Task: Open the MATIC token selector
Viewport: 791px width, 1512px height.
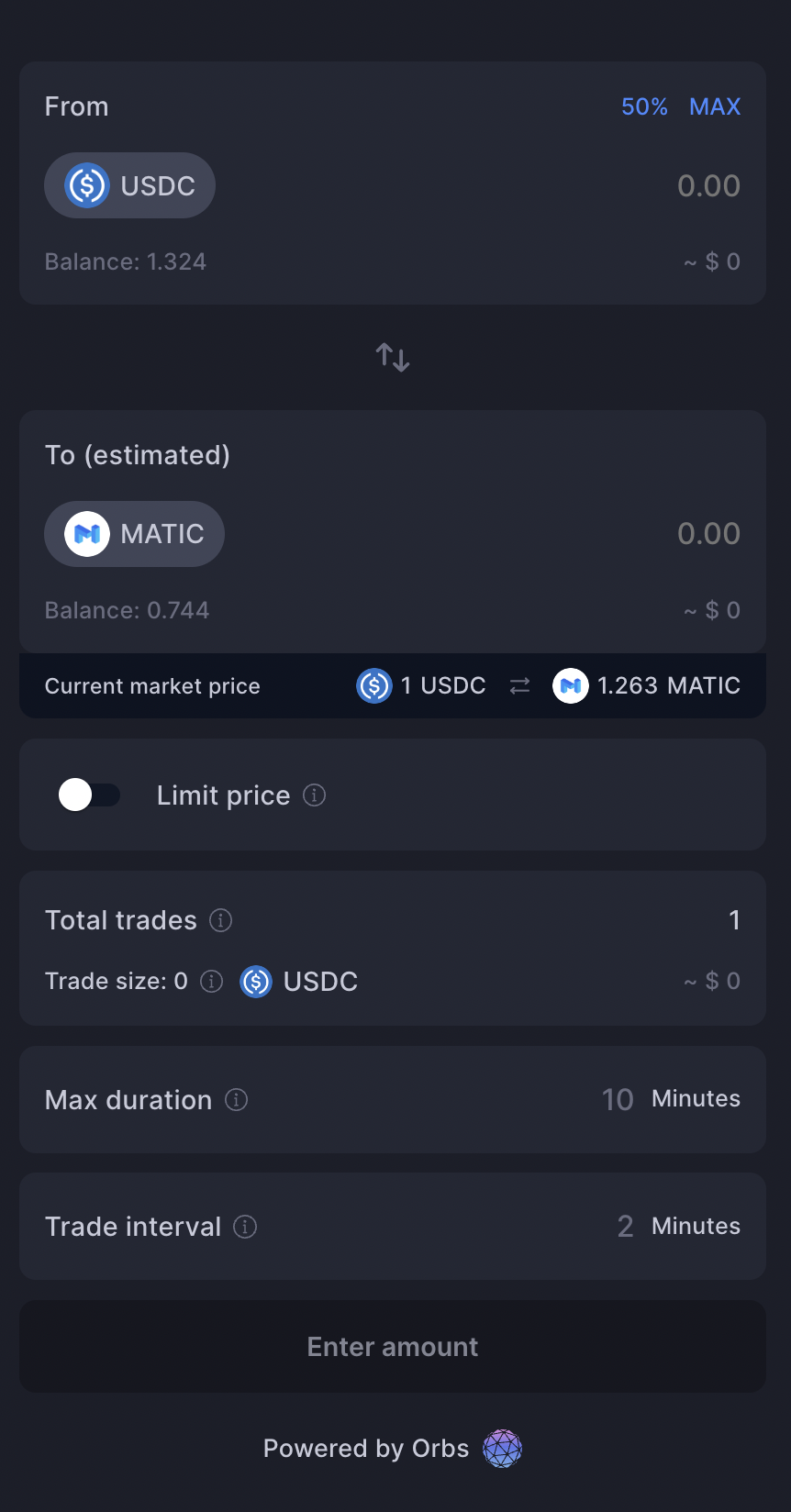Action: click(134, 534)
